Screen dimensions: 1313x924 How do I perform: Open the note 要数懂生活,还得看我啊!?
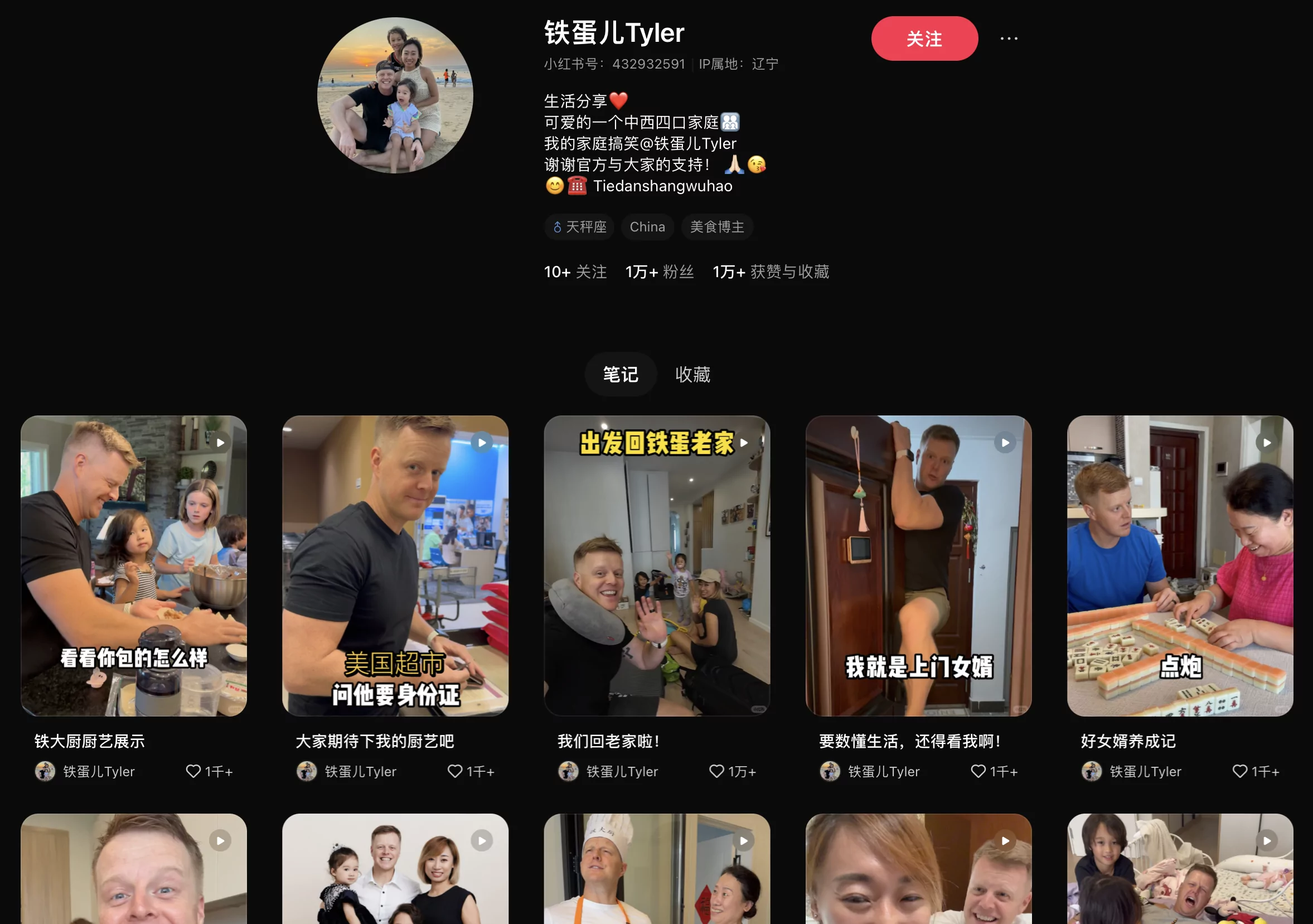click(918, 565)
